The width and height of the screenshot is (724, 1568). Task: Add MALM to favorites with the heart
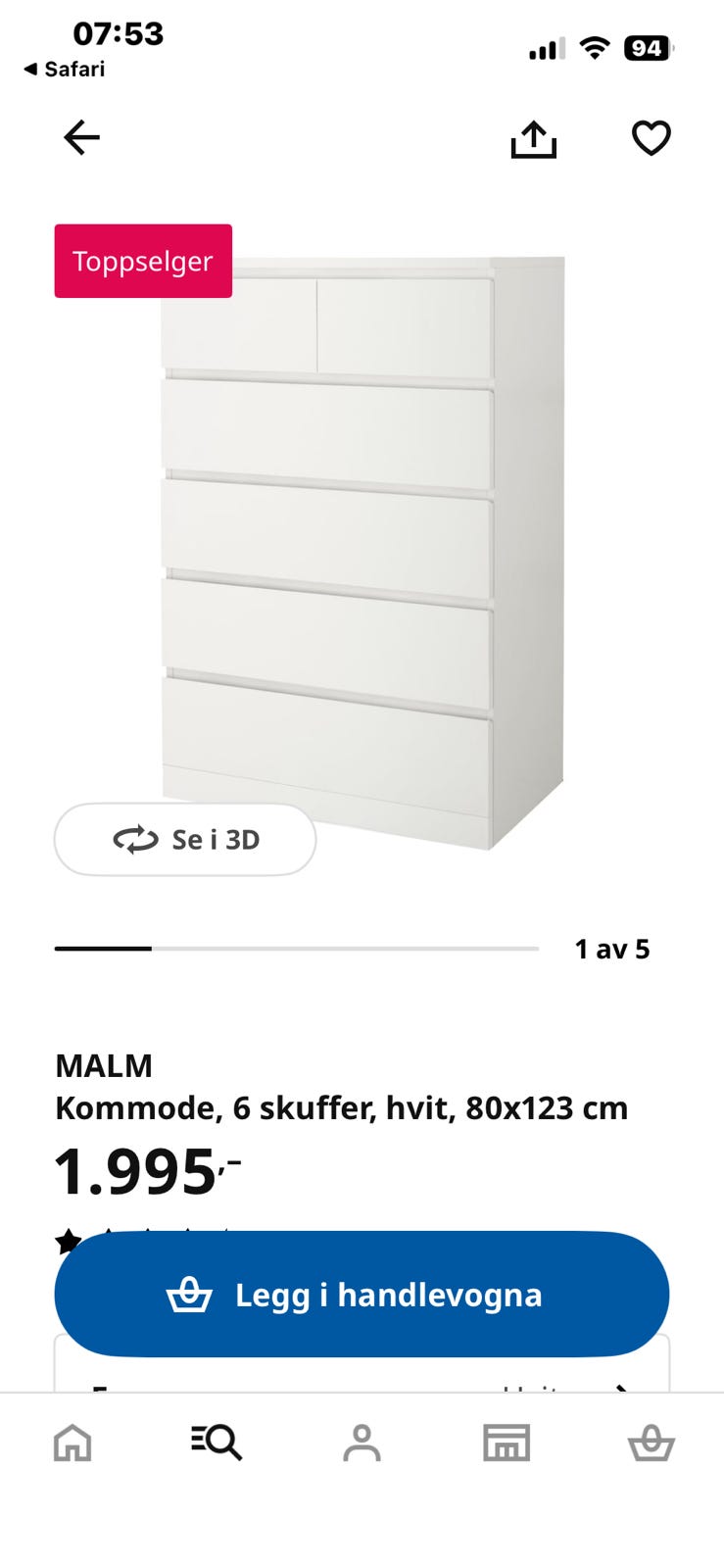[x=652, y=138]
